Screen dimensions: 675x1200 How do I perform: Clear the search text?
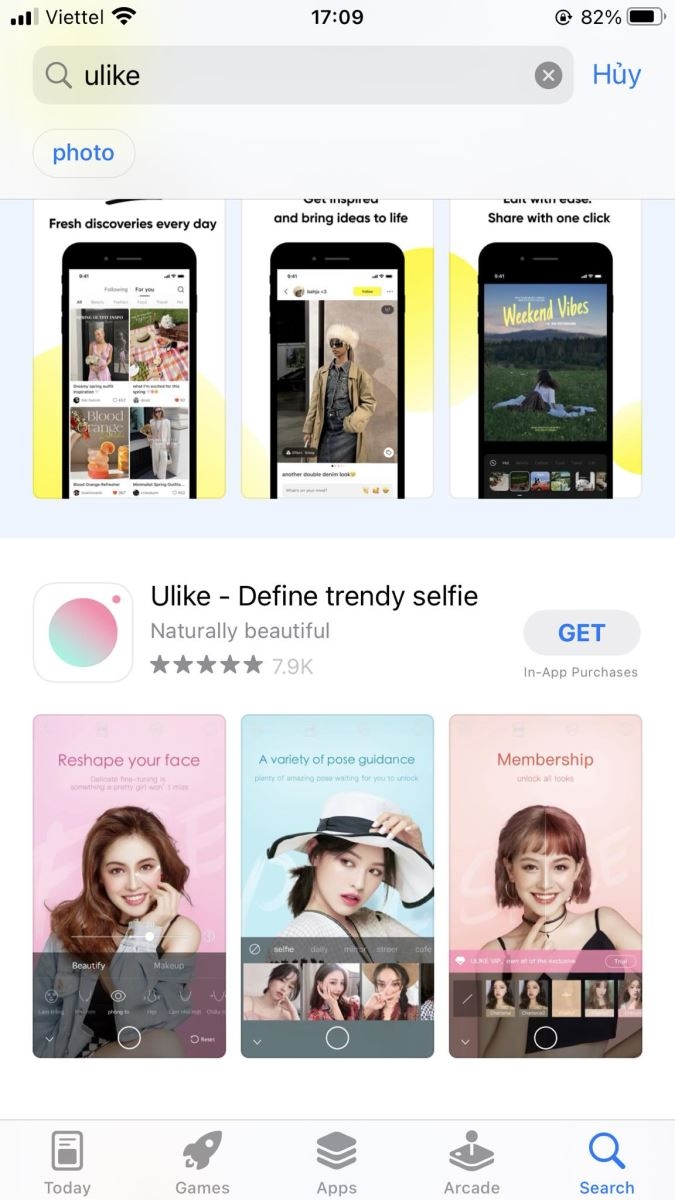point(548,75)
